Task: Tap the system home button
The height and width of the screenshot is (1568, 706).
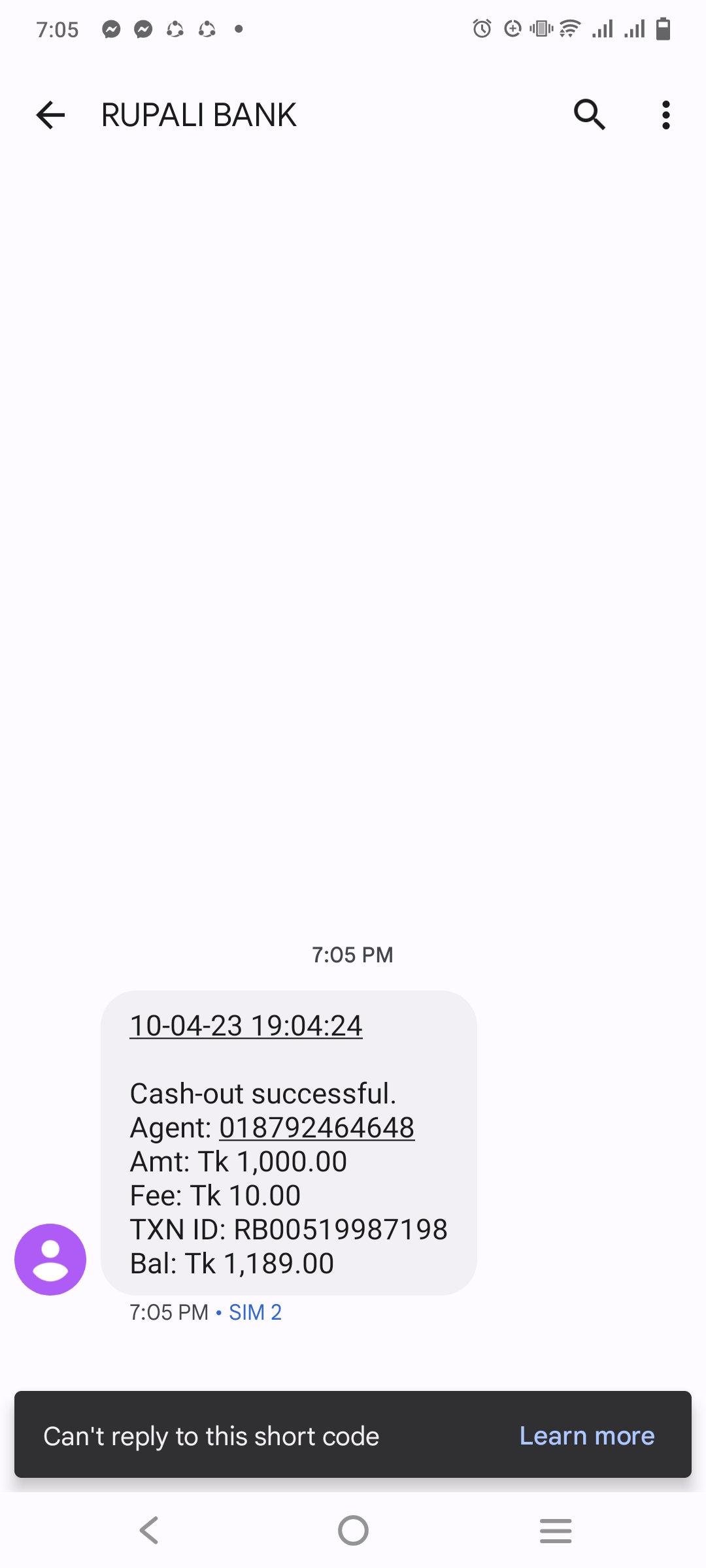Action: click(x=353, y=1530)
